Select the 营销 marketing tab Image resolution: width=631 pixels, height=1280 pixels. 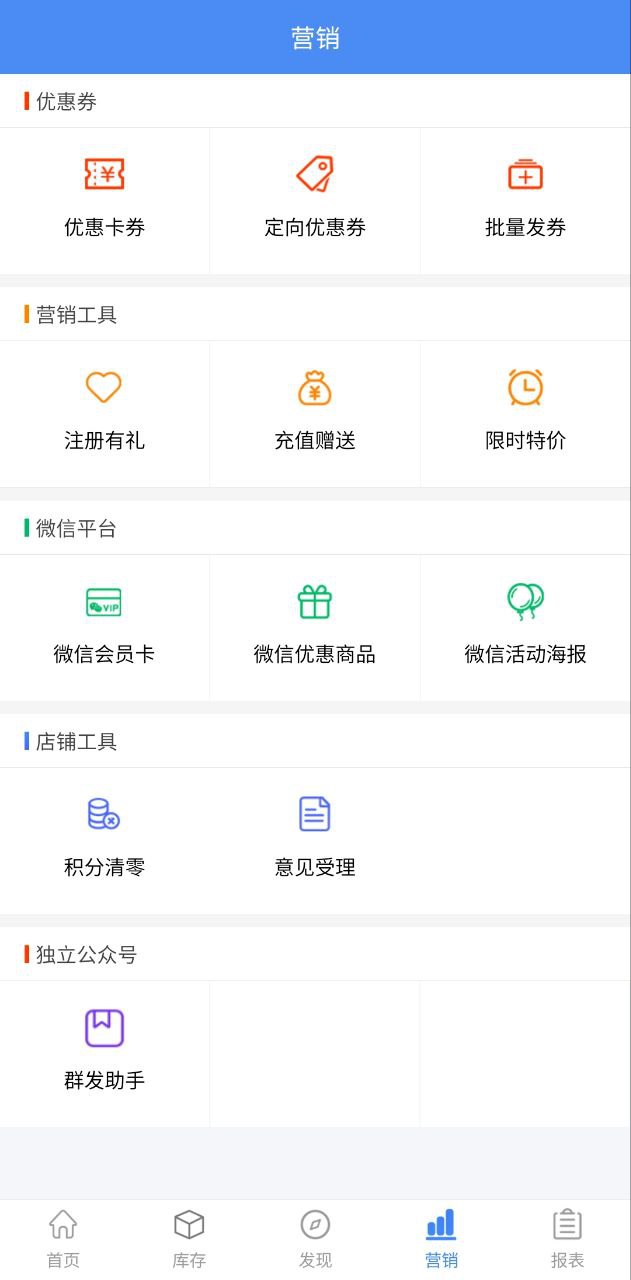pyautogui.click(x=441, y=1239)
